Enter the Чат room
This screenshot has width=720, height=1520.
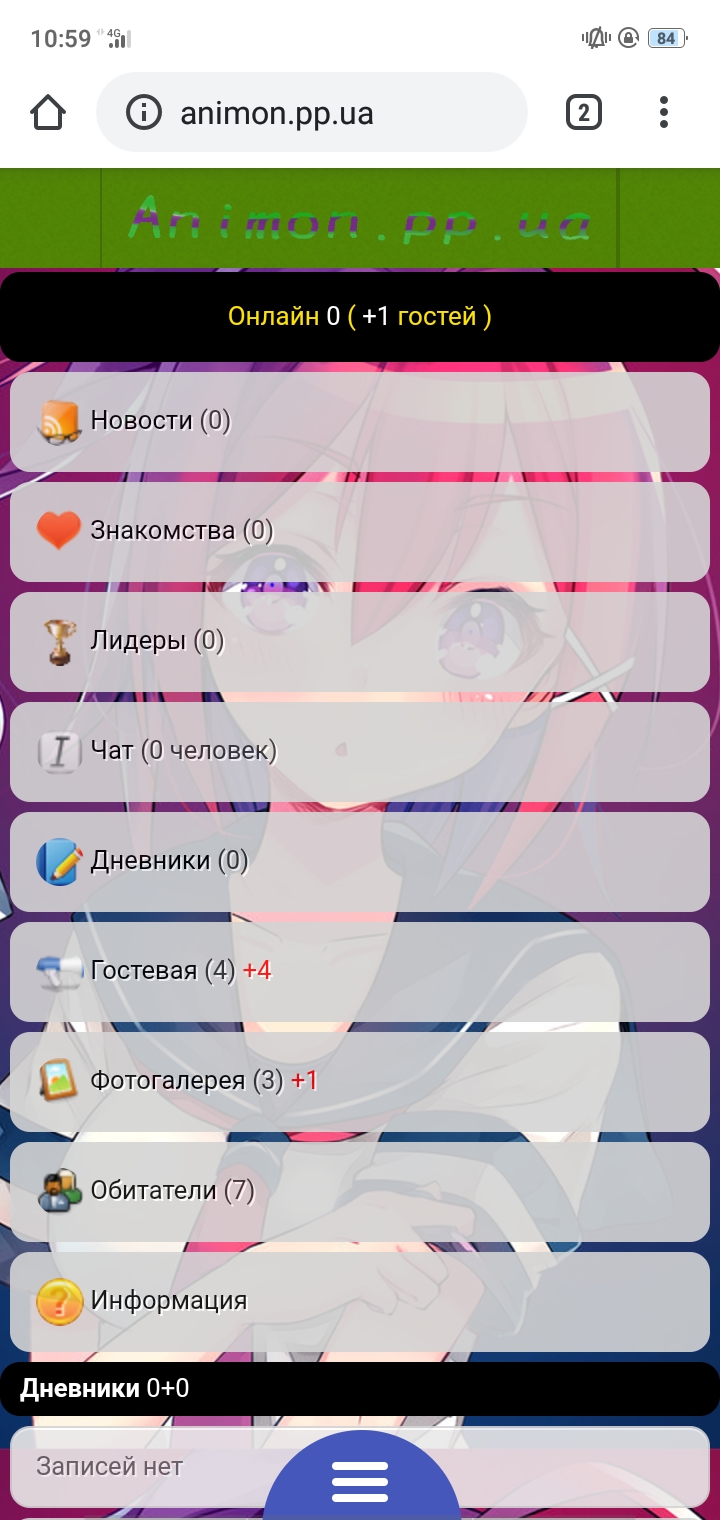360,751
